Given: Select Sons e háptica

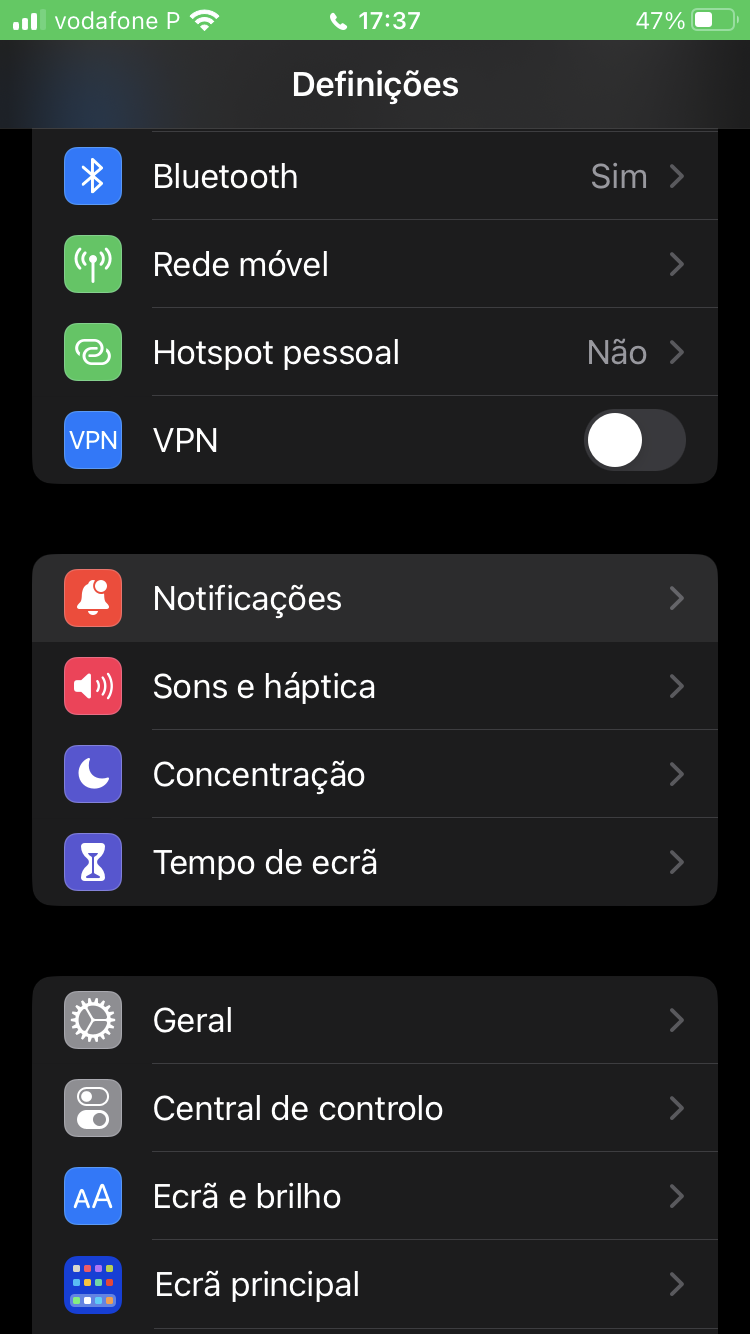Looking at the screenshot, I should (x=375, y=687).
